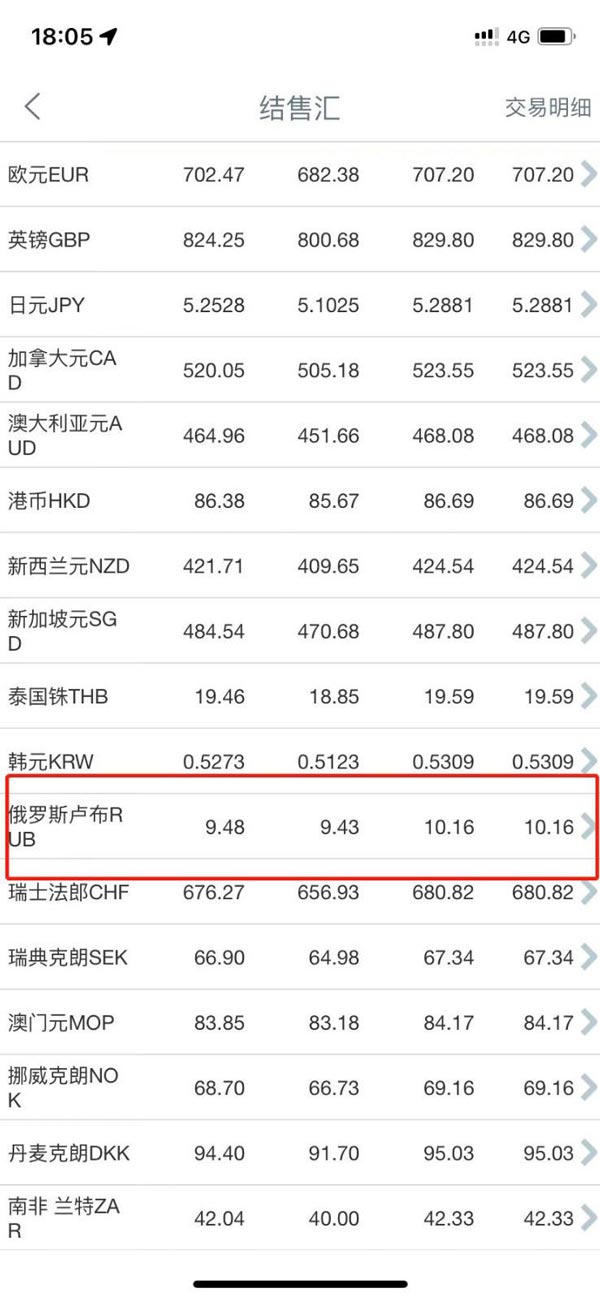The width and height of the screenshot is (600, 1299).
Task: Open the 挪威克朗NOK row
Action: tap(300, 1088)
